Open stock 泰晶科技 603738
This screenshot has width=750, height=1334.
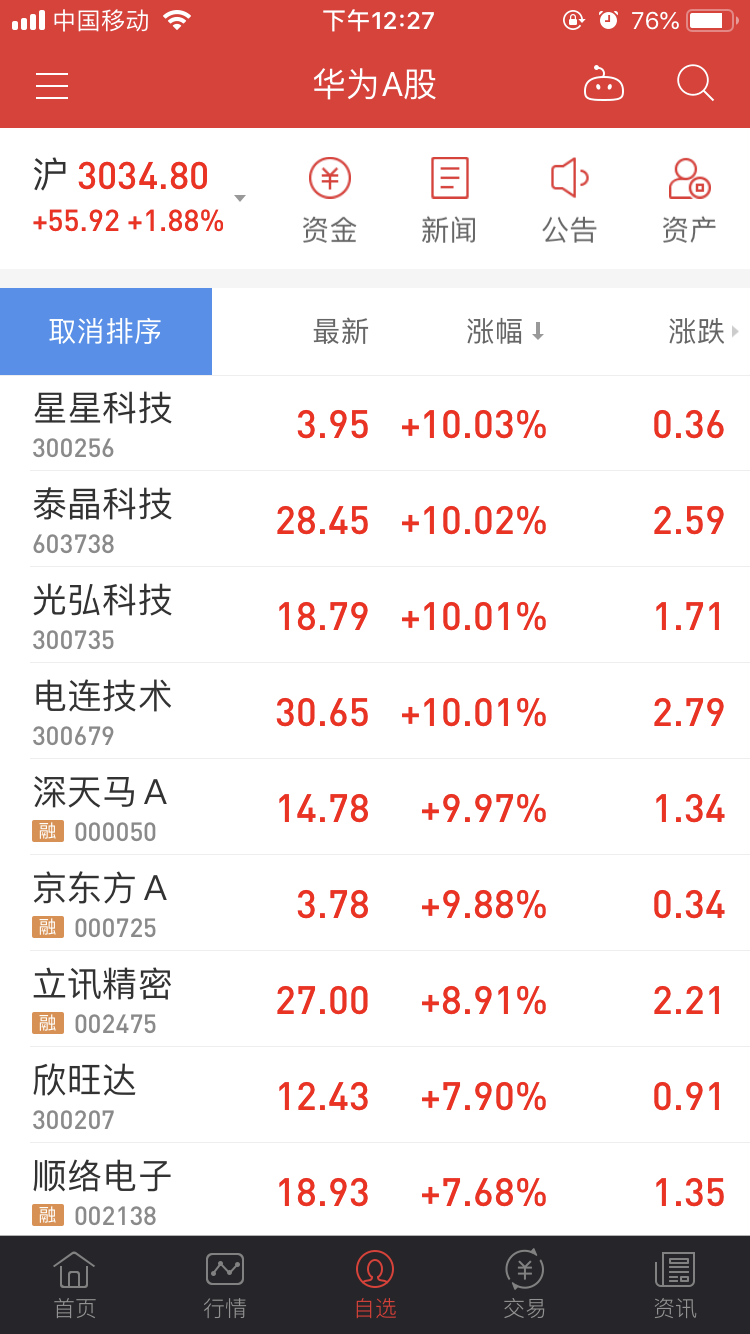(x=375, y=520)
